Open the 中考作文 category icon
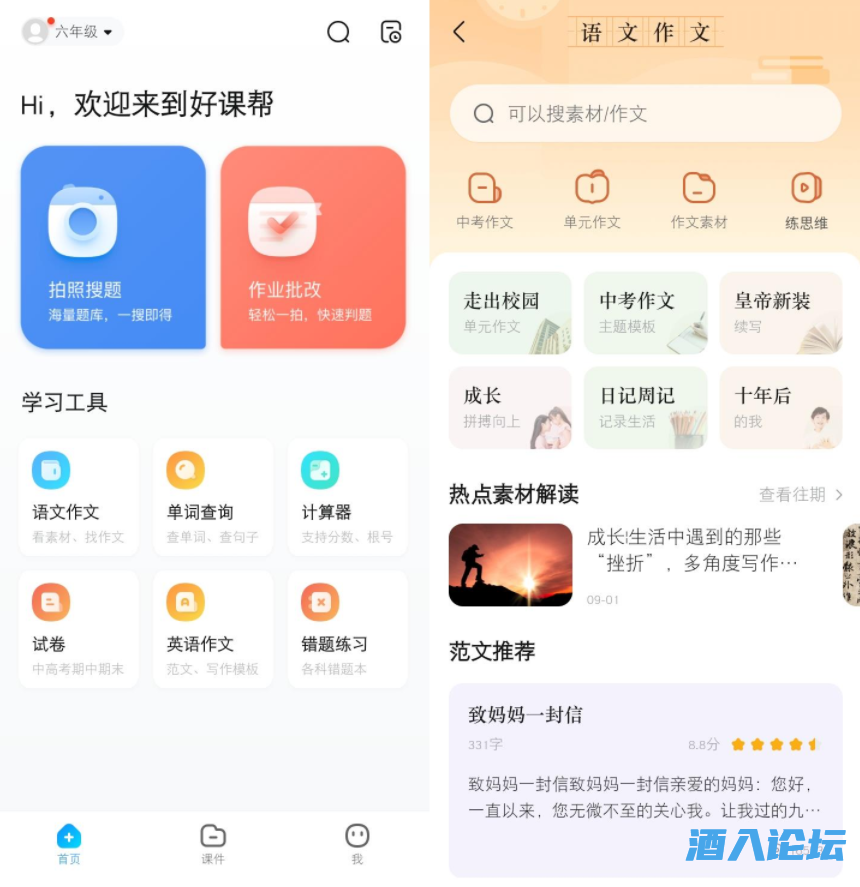860x887 pixels. [x=485, y=199]
